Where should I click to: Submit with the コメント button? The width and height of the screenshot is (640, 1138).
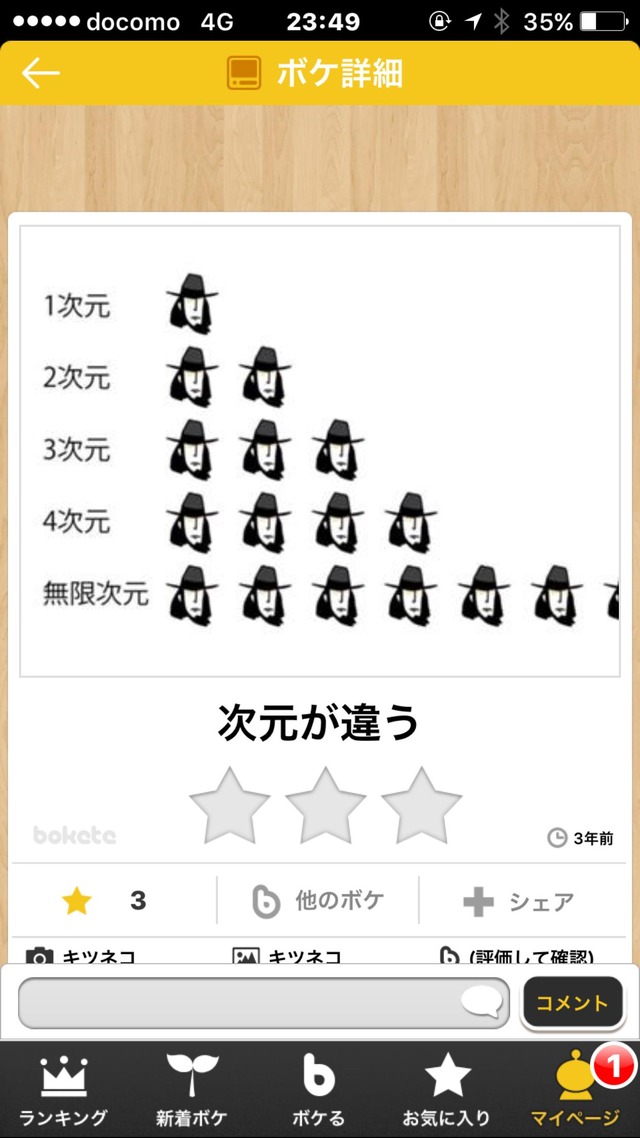coord(573,1003)
